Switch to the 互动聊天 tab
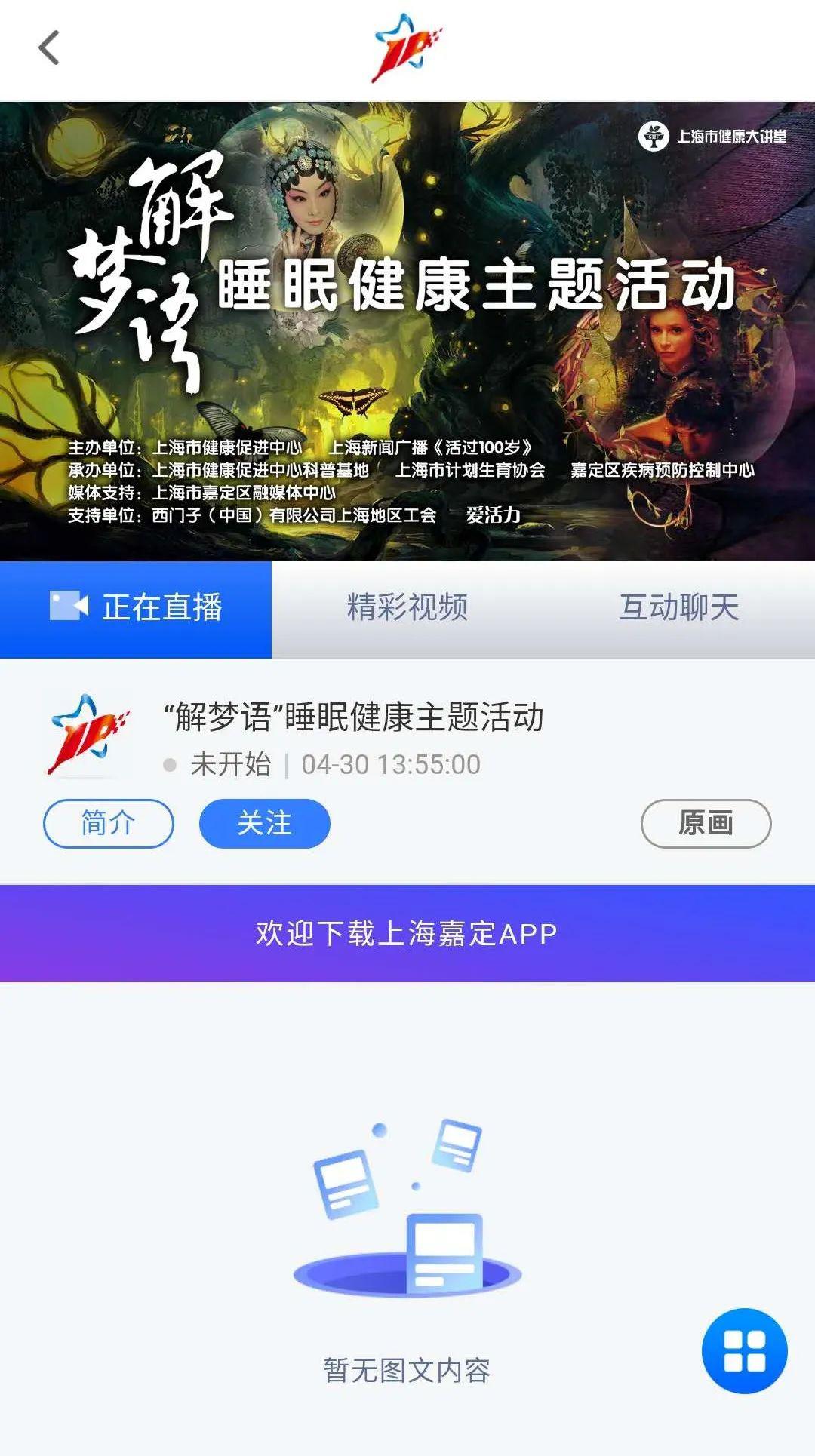 point(679,608)
